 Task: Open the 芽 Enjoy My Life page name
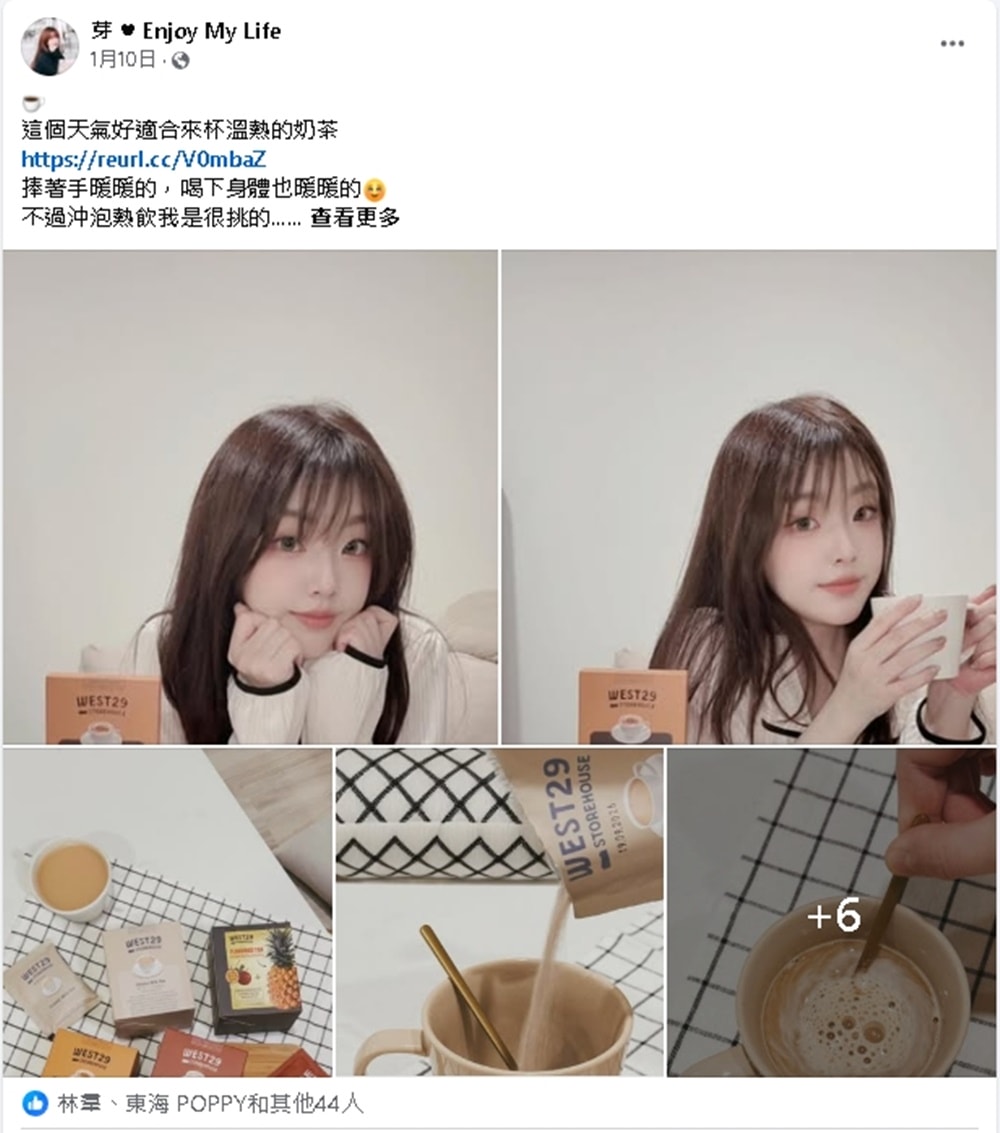185,31
